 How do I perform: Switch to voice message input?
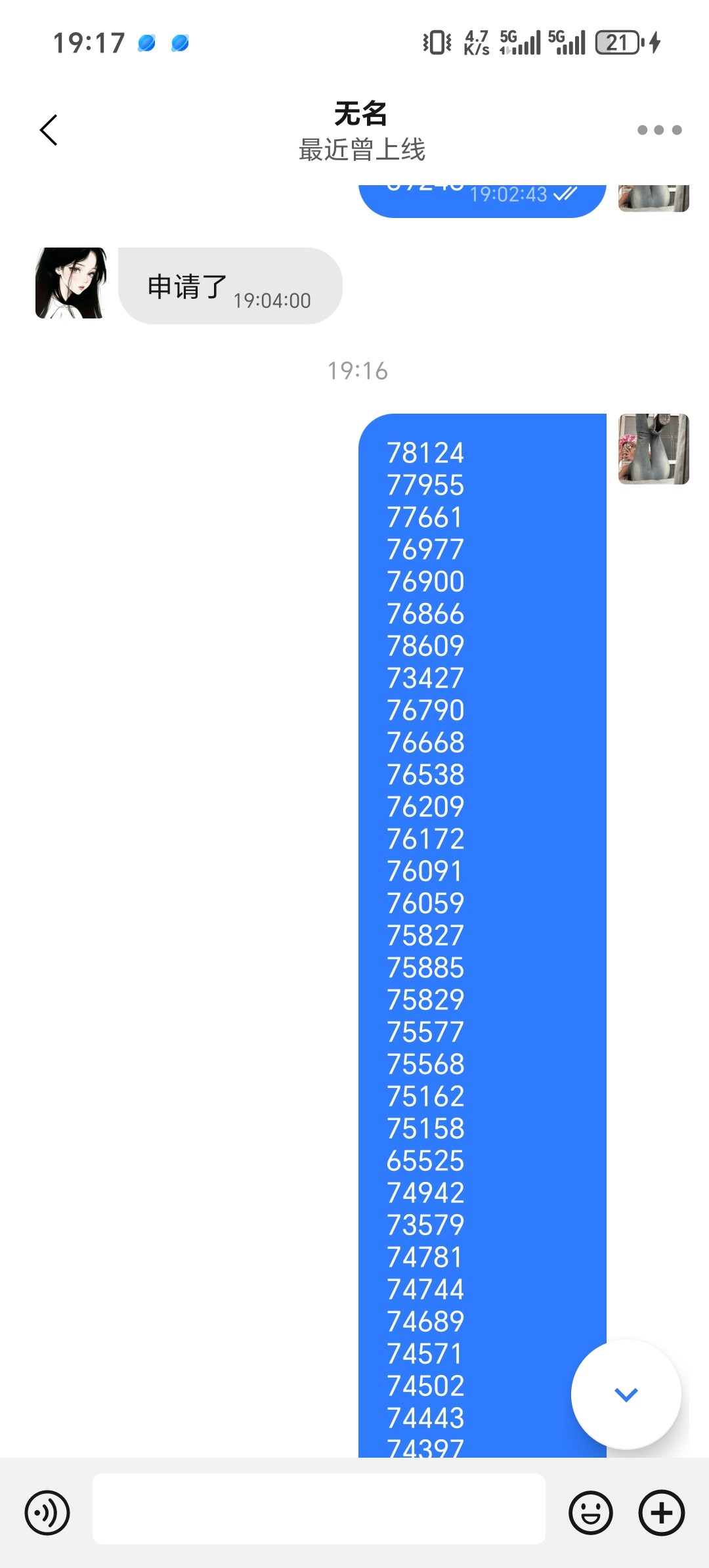tap(47, 1513)
